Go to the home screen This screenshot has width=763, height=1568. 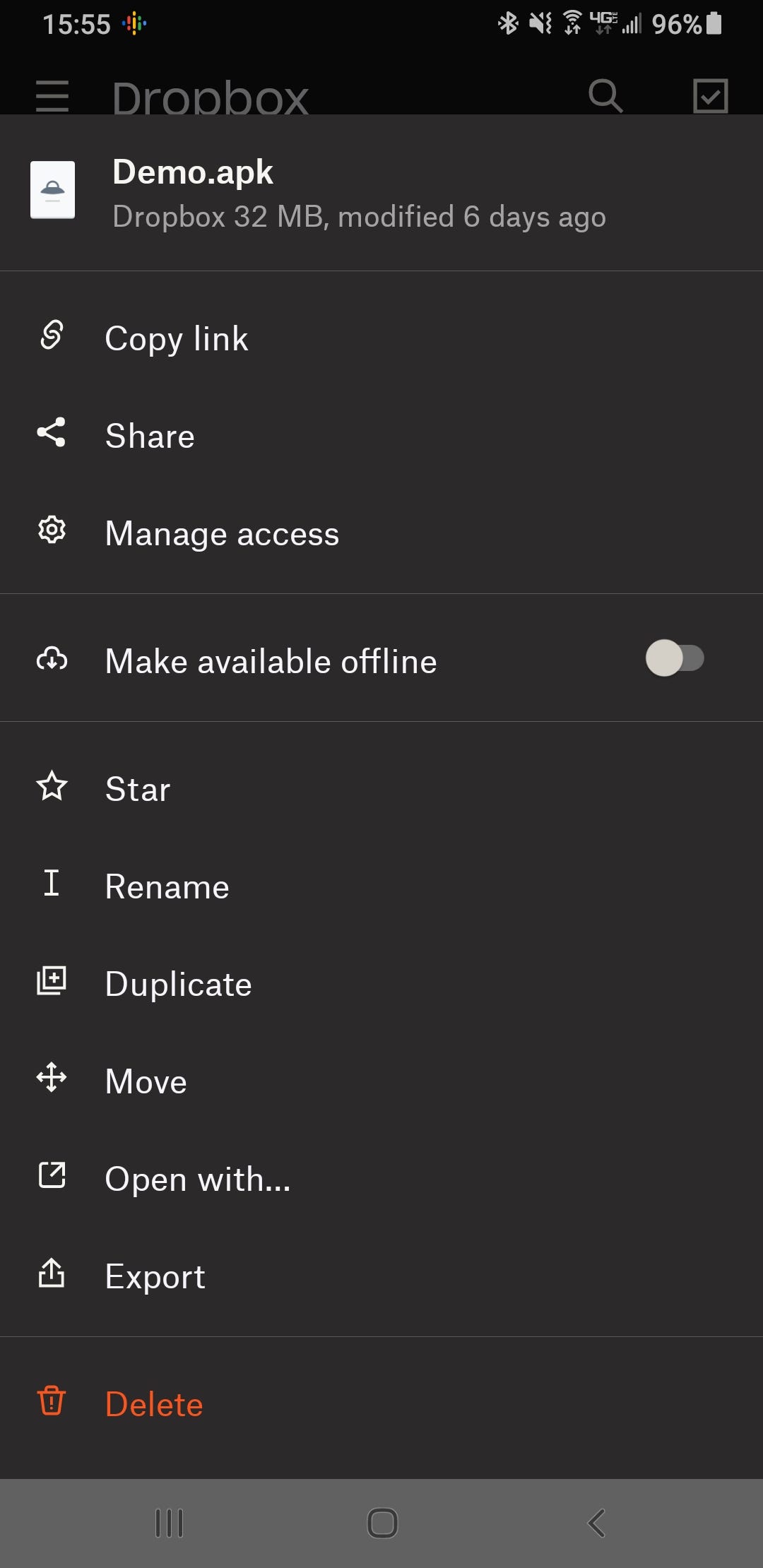pyautogui.click(x=382, y=1524)
